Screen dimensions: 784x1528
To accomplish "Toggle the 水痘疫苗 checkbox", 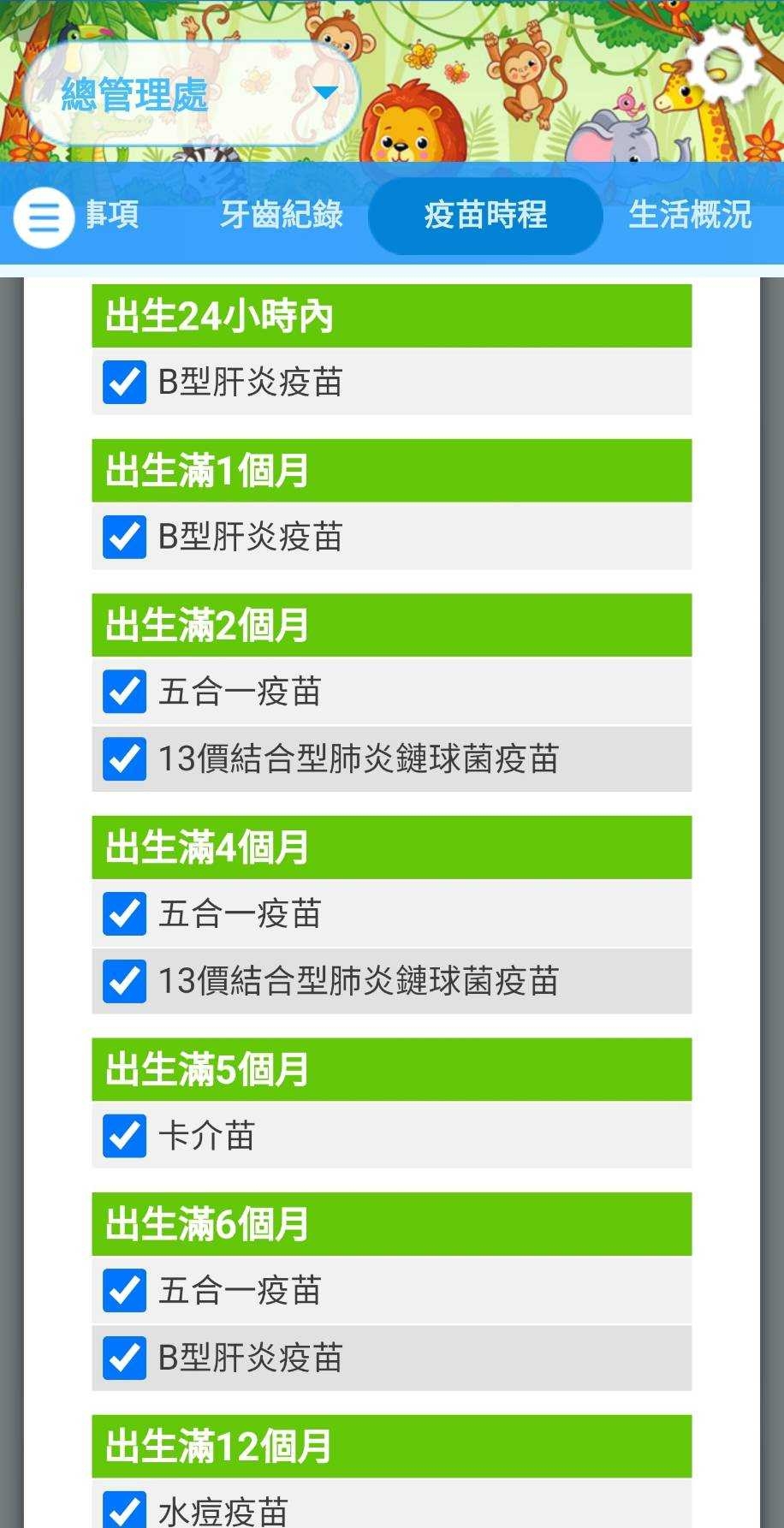I will (124, 1511).
